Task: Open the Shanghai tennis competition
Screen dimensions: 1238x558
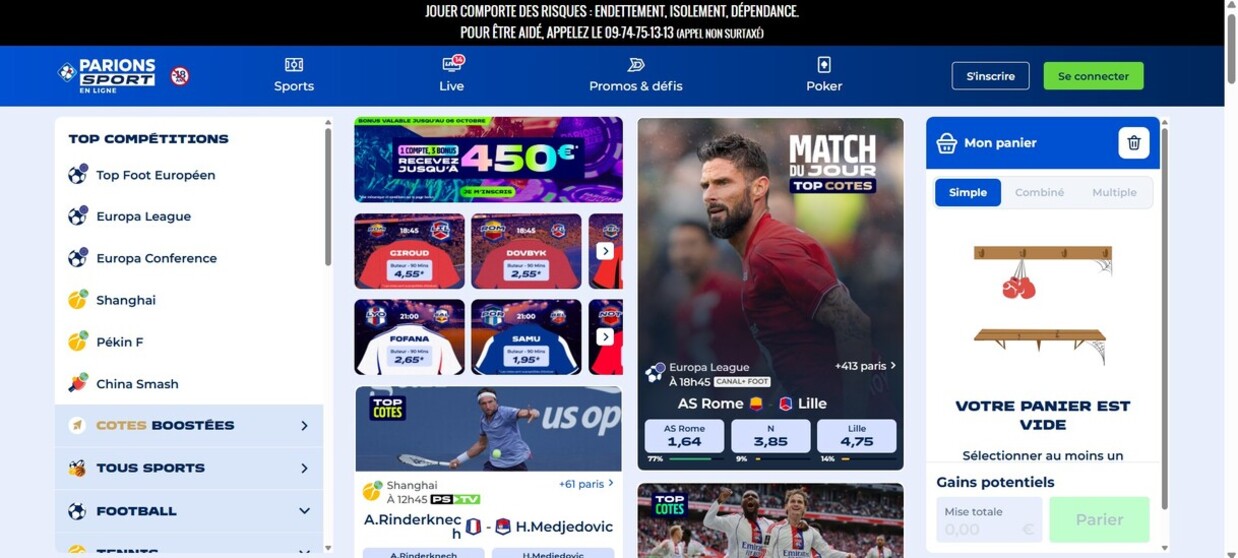Action: [126, 300]
